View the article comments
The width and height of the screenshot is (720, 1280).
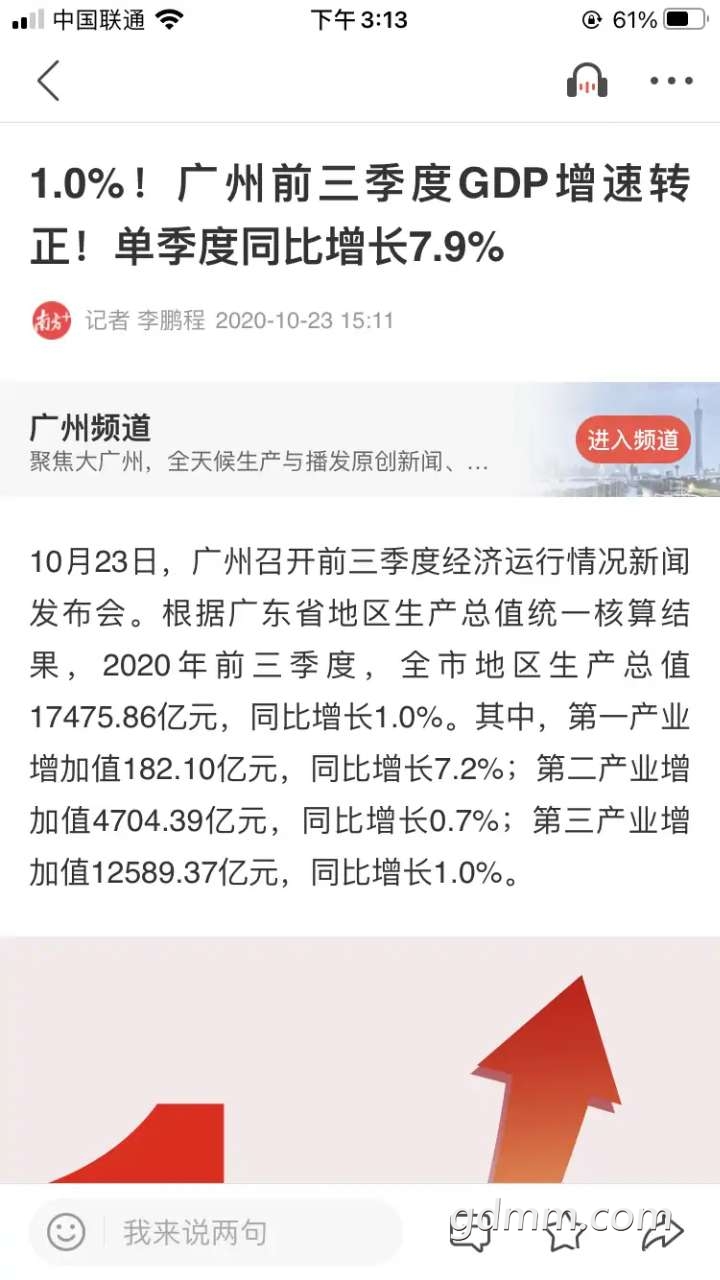click(x=471, y=1234)
